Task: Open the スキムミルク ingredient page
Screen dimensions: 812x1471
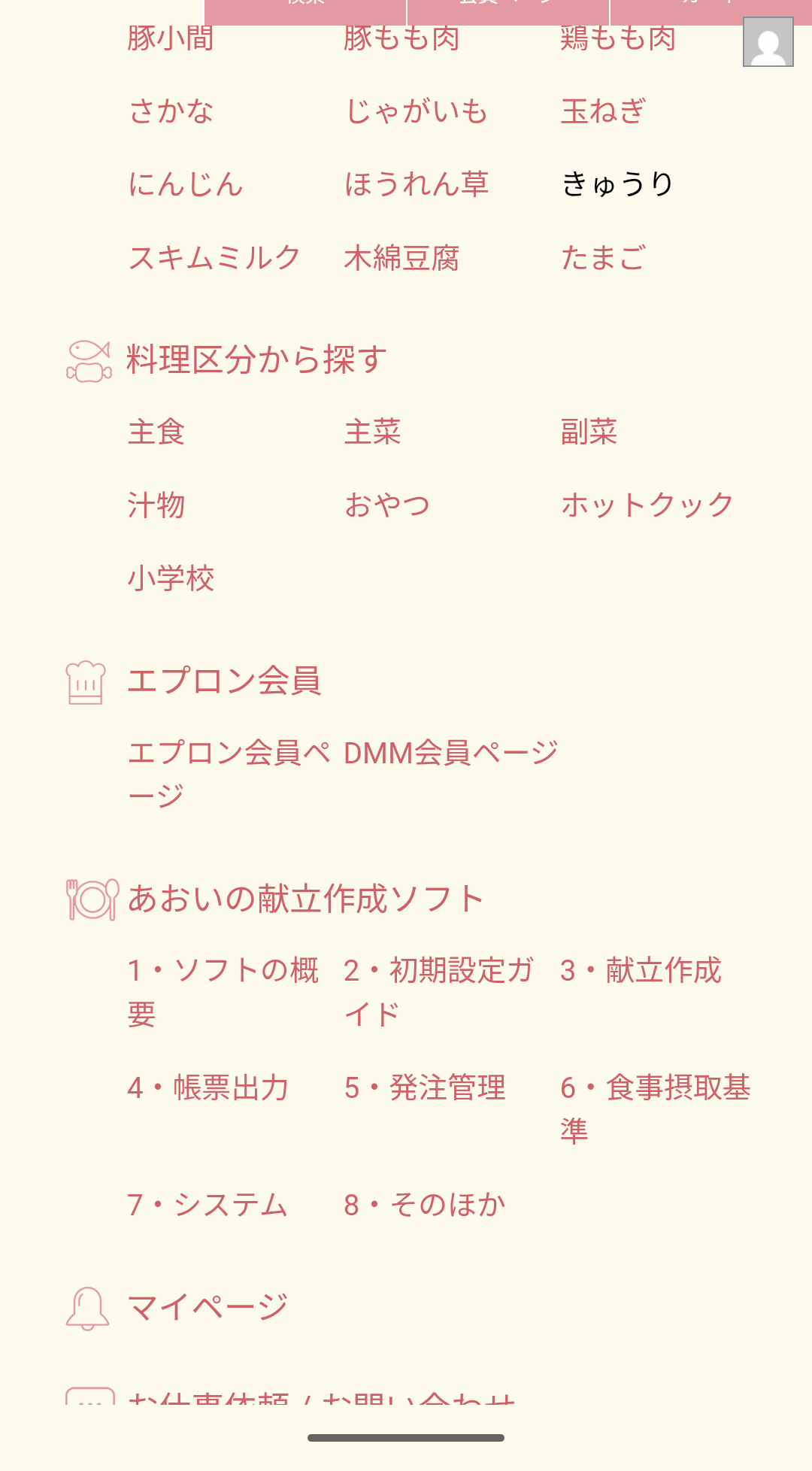Action: tap(214, 257)
